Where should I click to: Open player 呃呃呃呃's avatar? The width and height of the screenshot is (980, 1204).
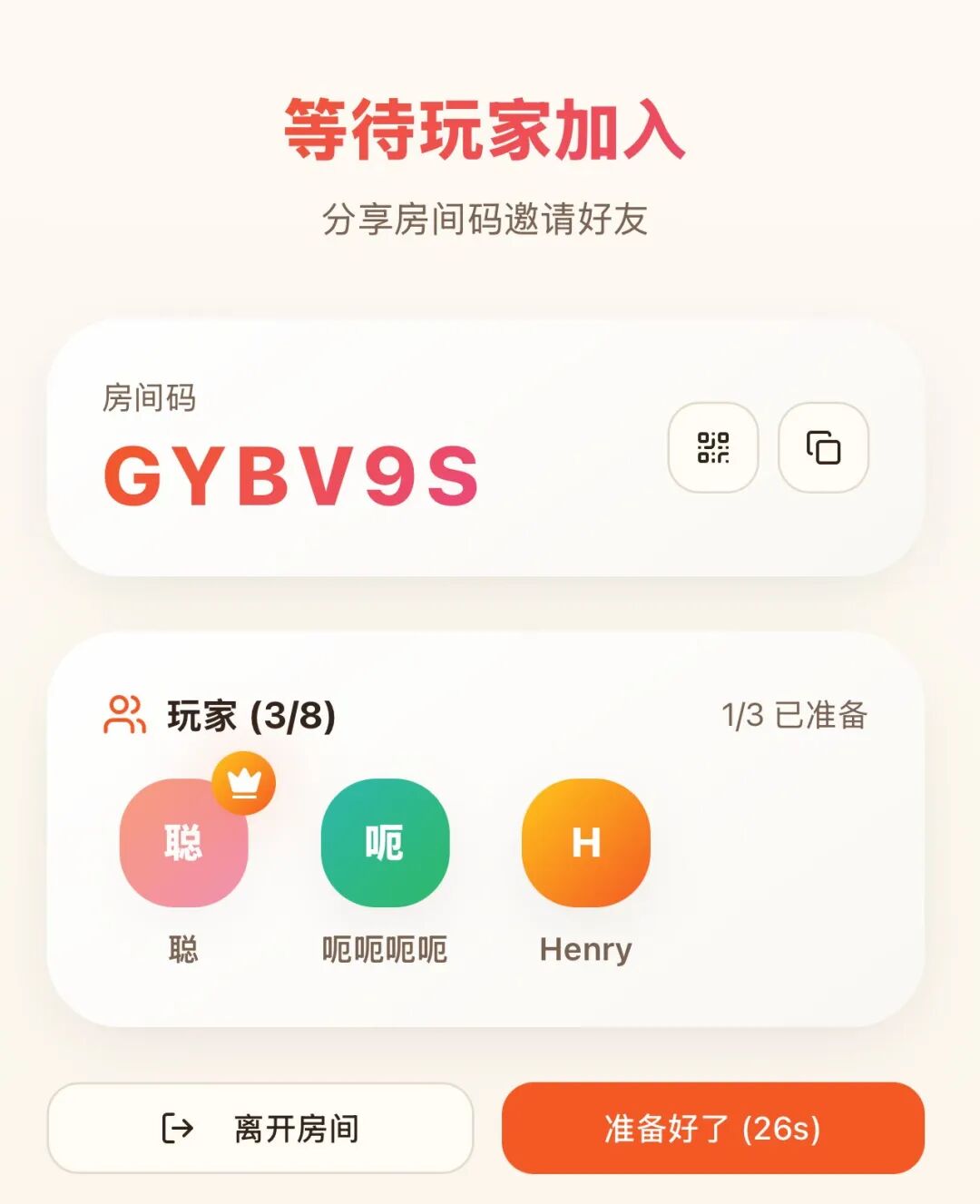click(x=385, y=843)
